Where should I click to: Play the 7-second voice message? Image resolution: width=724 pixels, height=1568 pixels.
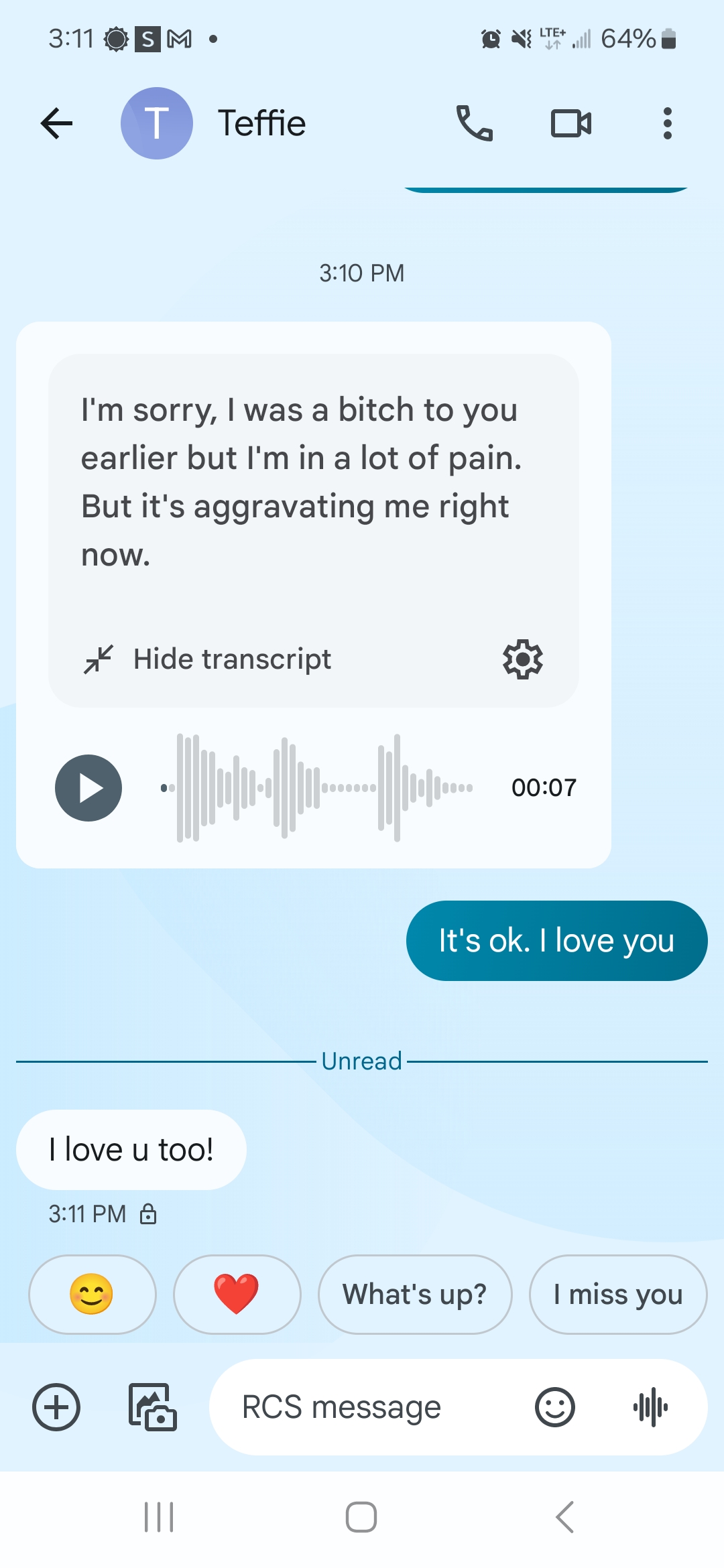[88, 788]
